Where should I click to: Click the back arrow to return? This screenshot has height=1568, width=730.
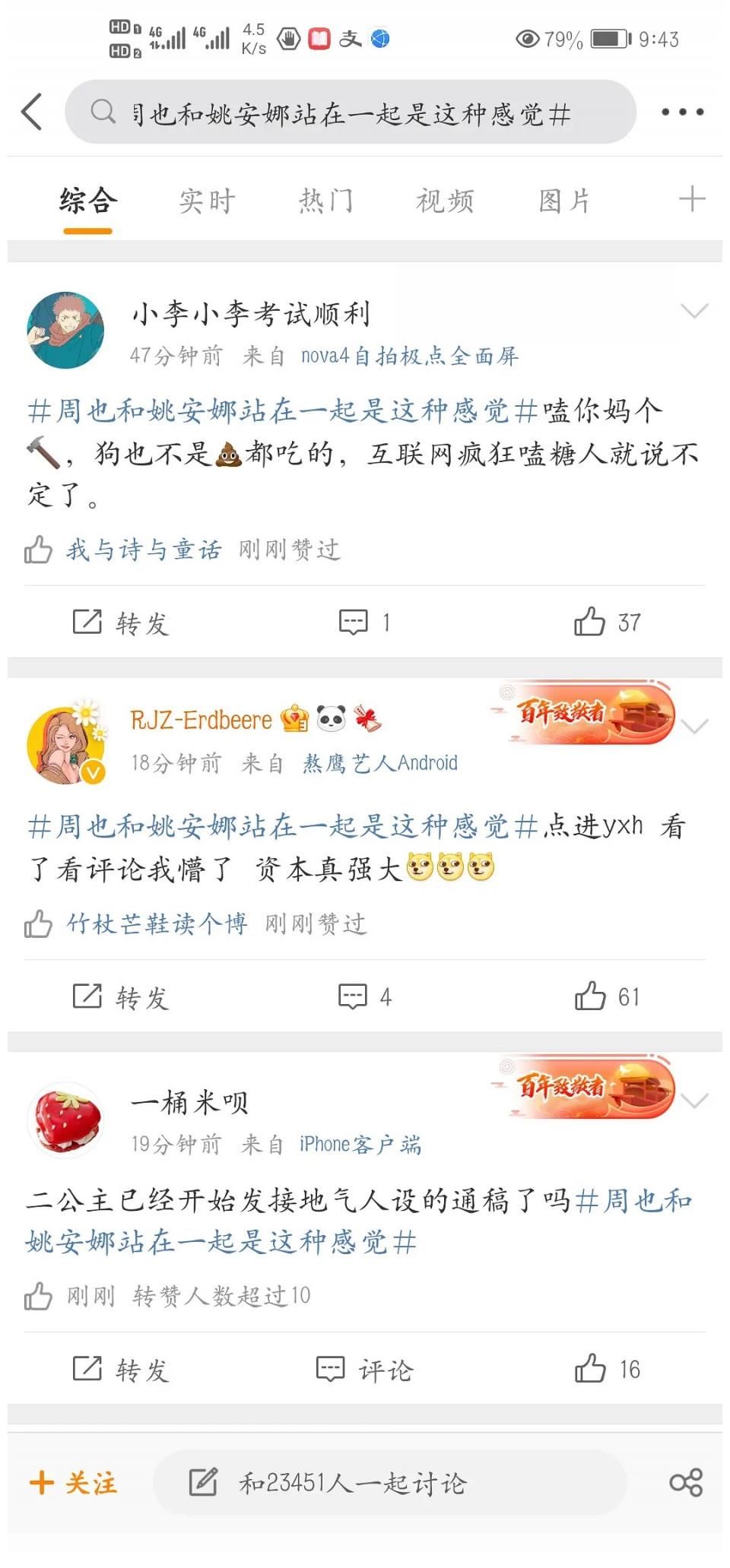[x=30, y=111]
